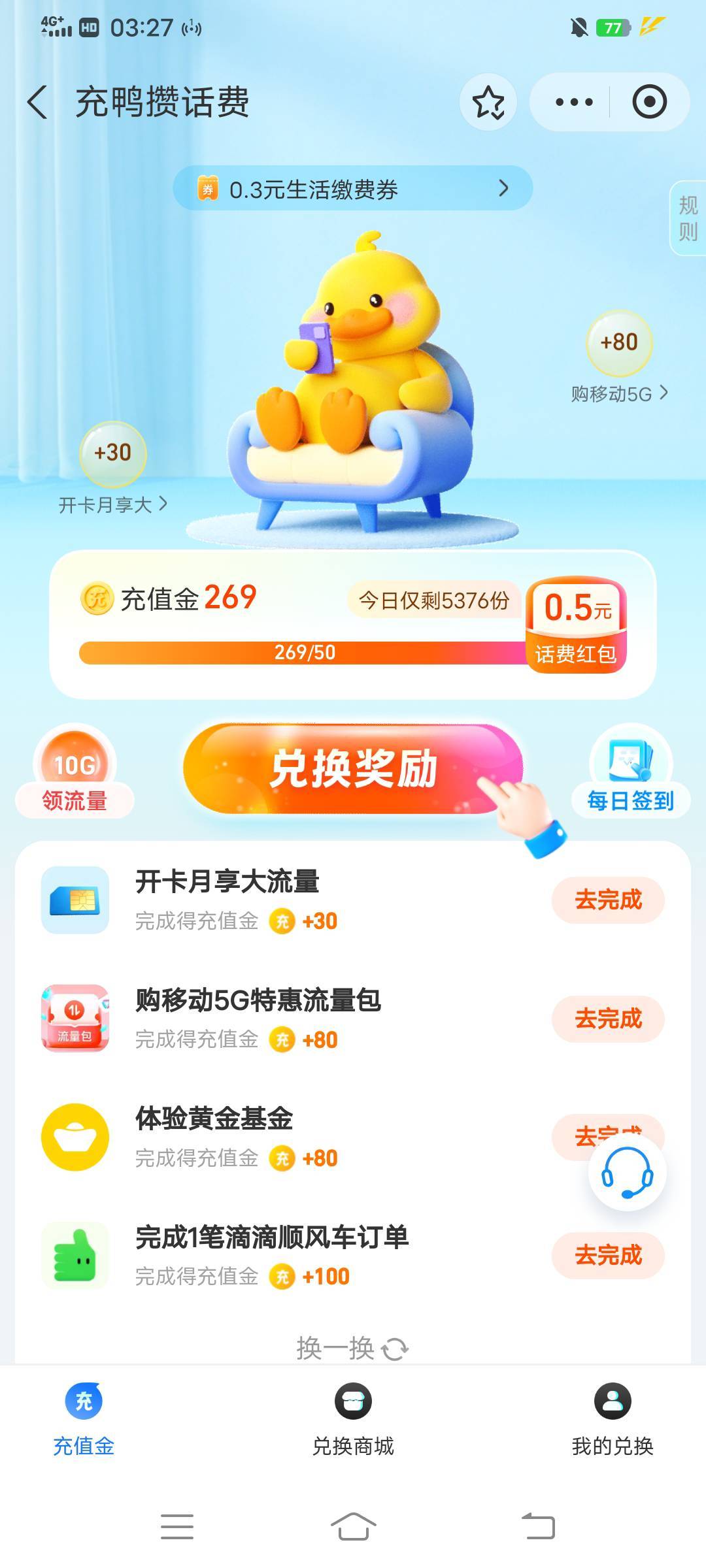Tap the 兑换奖励 button
Screen dimensions: 706x1568
click(353, 769)
